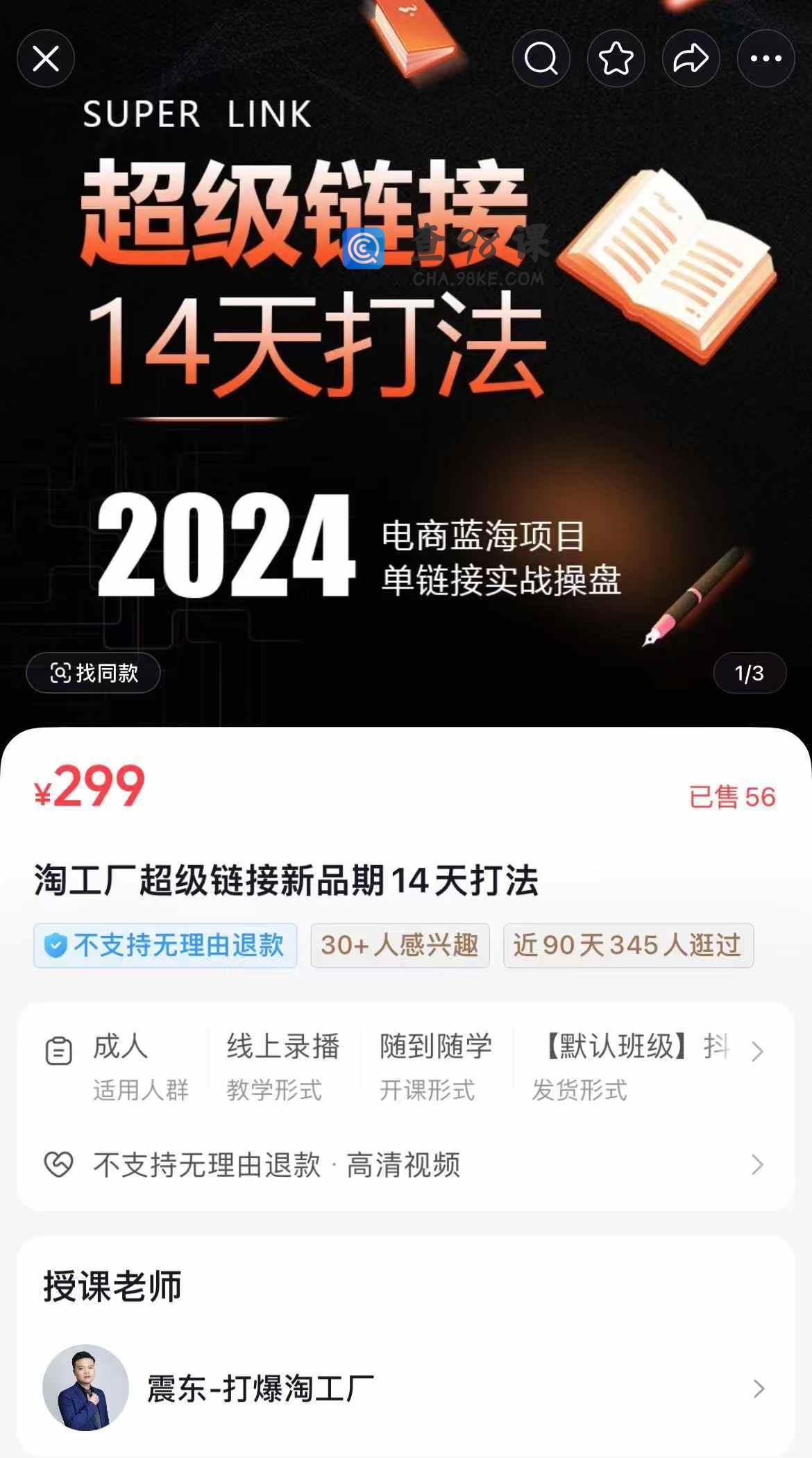View the 不支持无理由退款 · 高清视频 service guarantee
812x1458 pixels.
click(x=406, y=1165)
